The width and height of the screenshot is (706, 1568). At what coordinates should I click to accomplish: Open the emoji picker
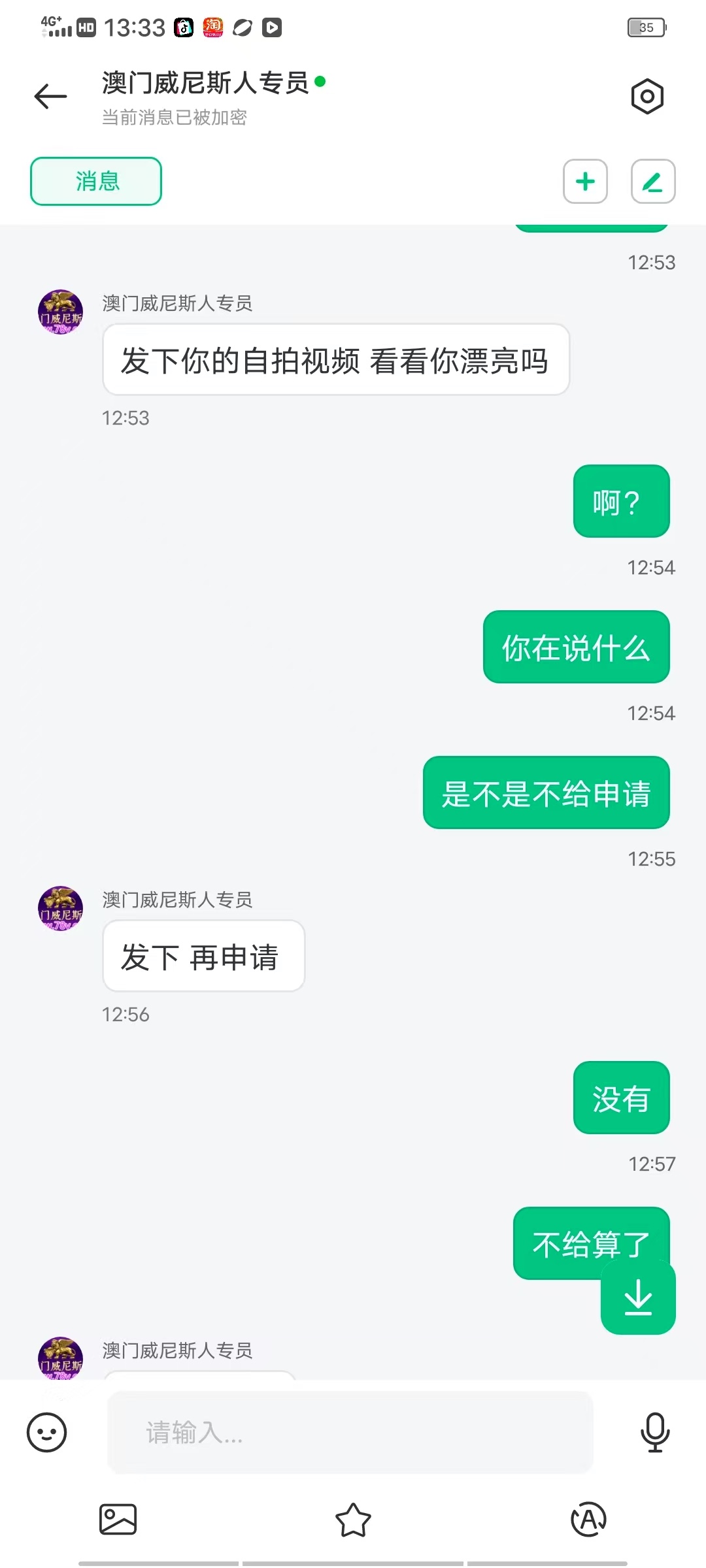(x=46, y=1431)
